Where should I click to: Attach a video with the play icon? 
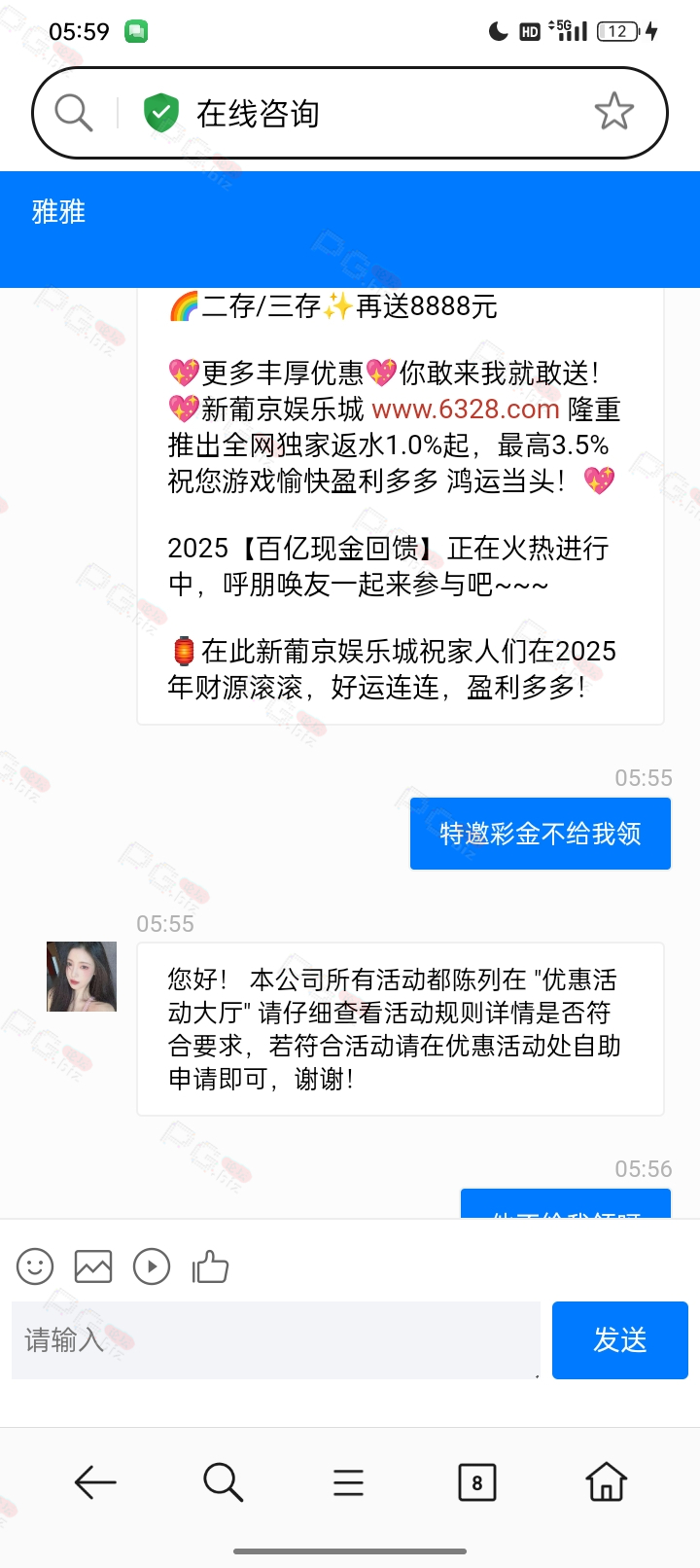pos(152,1266)
